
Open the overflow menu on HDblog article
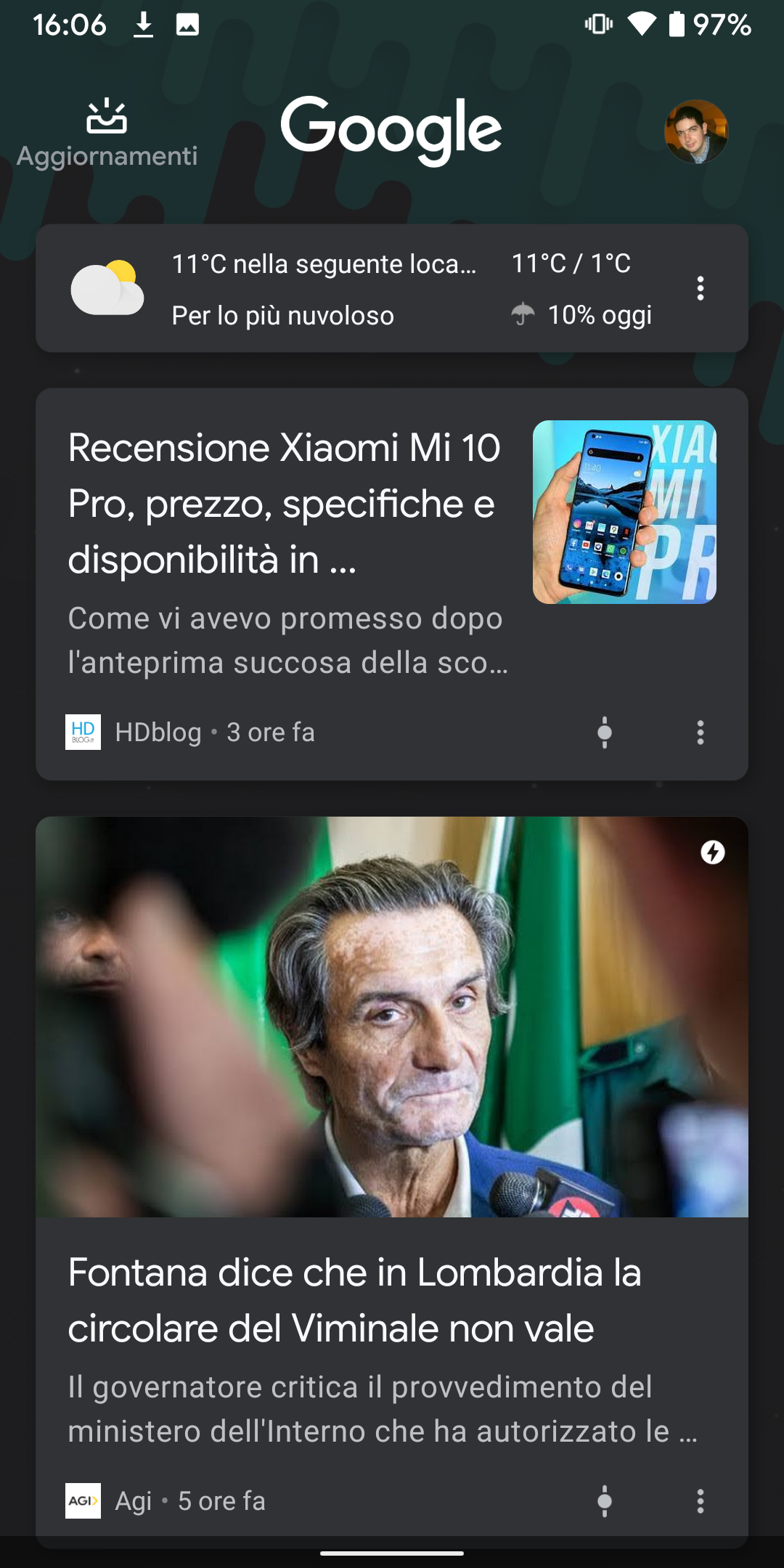pyautogui.click(x=701, y=732)
